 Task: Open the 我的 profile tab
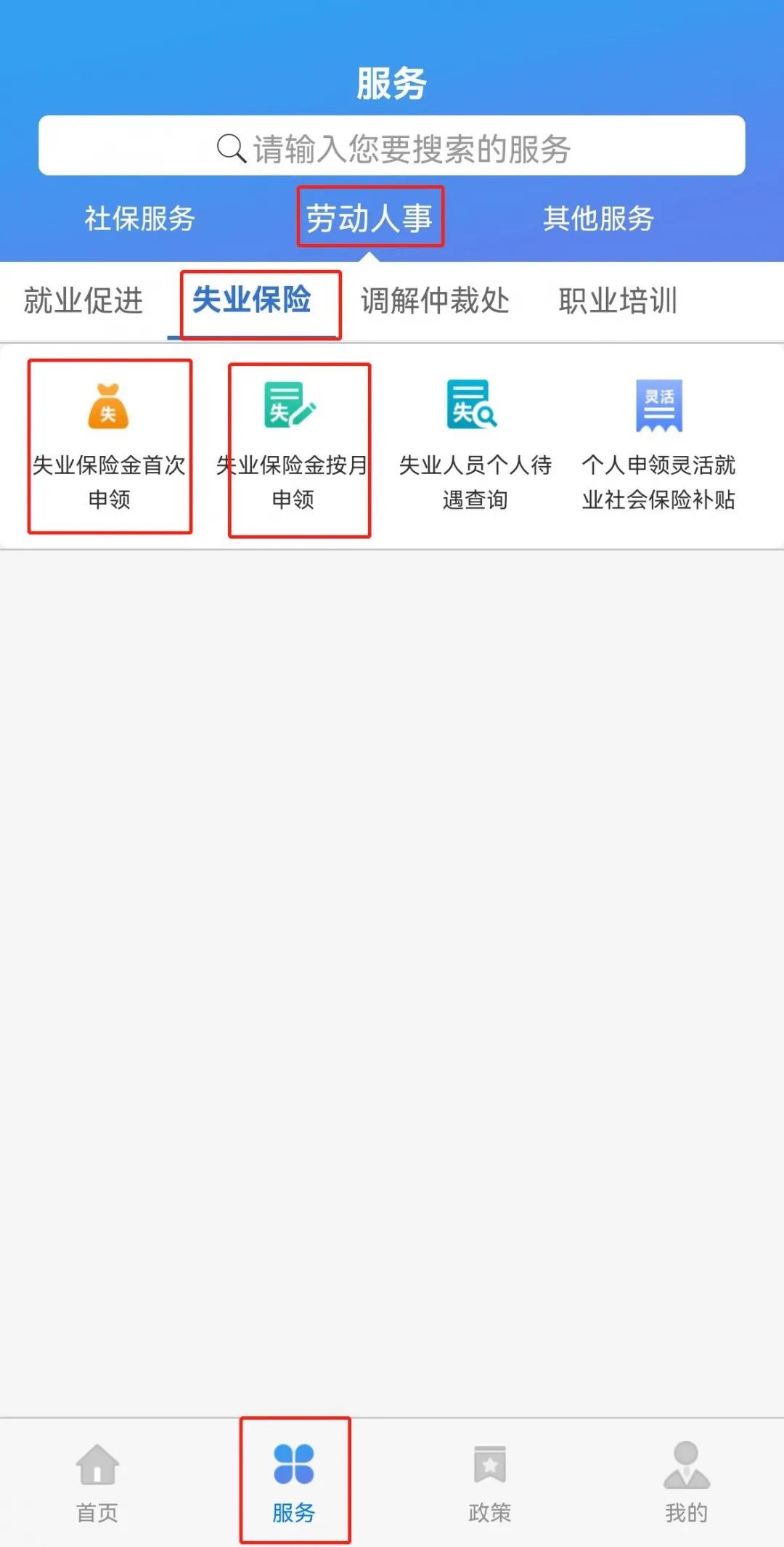tap(686, 1481)
